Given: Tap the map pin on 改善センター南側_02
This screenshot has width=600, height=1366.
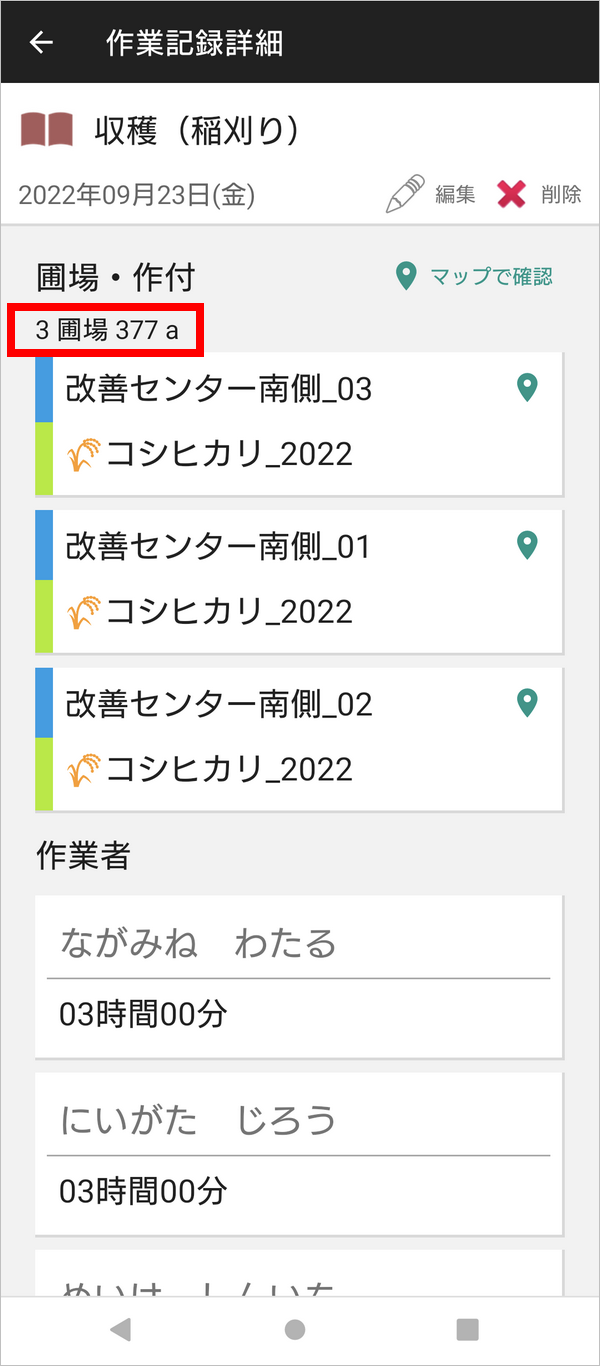Looking at the screenshot, I should coord(527,703).
